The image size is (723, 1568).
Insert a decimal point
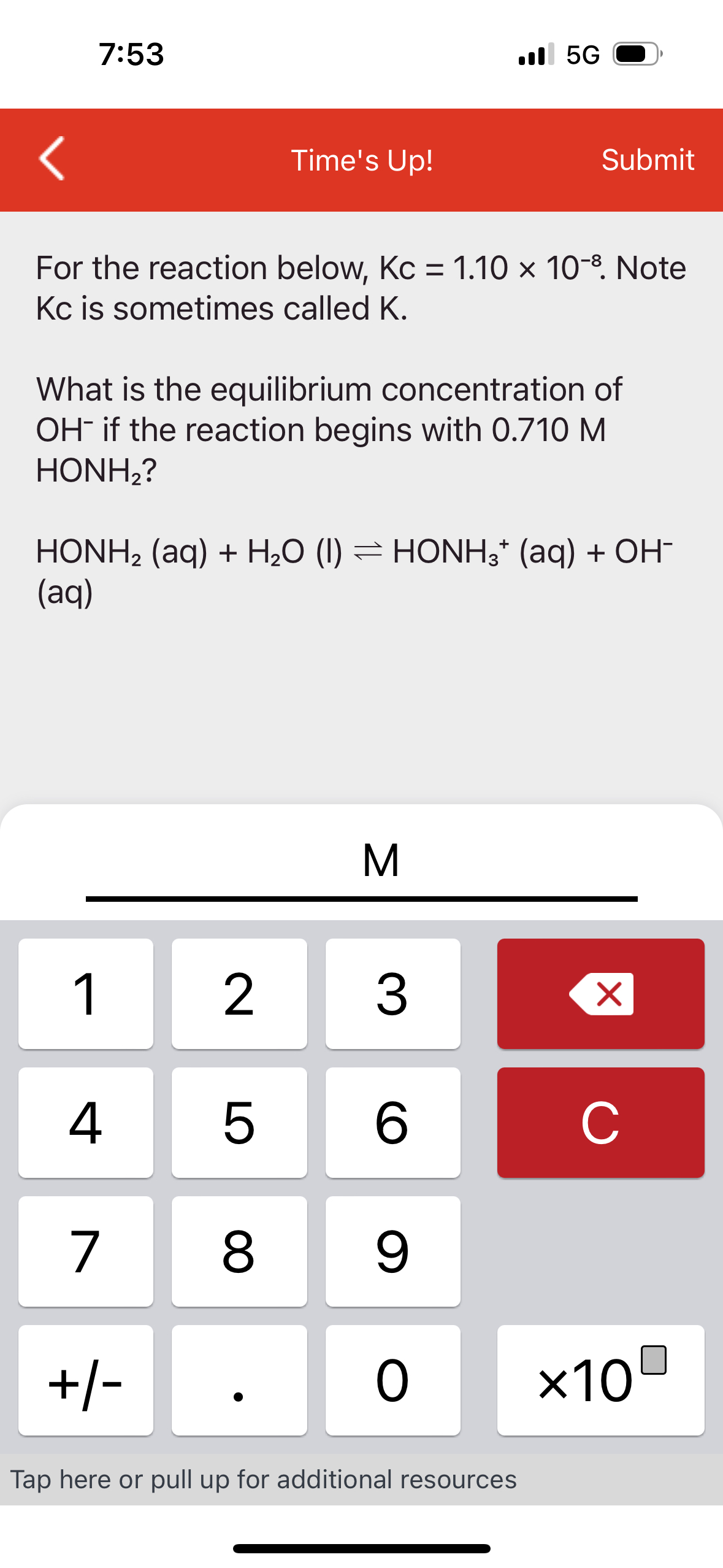(239, 1380)
